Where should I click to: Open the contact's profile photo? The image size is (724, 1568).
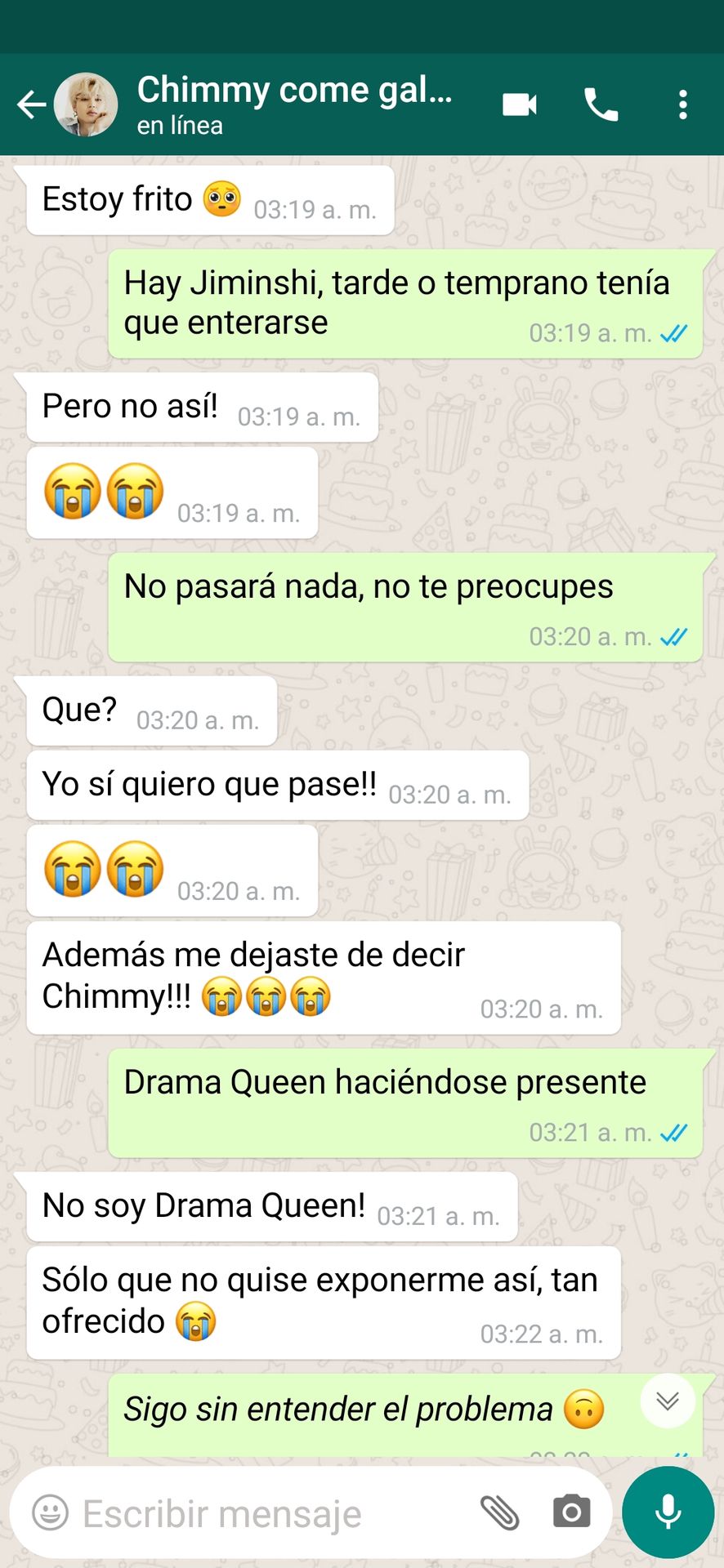point(86,105)
